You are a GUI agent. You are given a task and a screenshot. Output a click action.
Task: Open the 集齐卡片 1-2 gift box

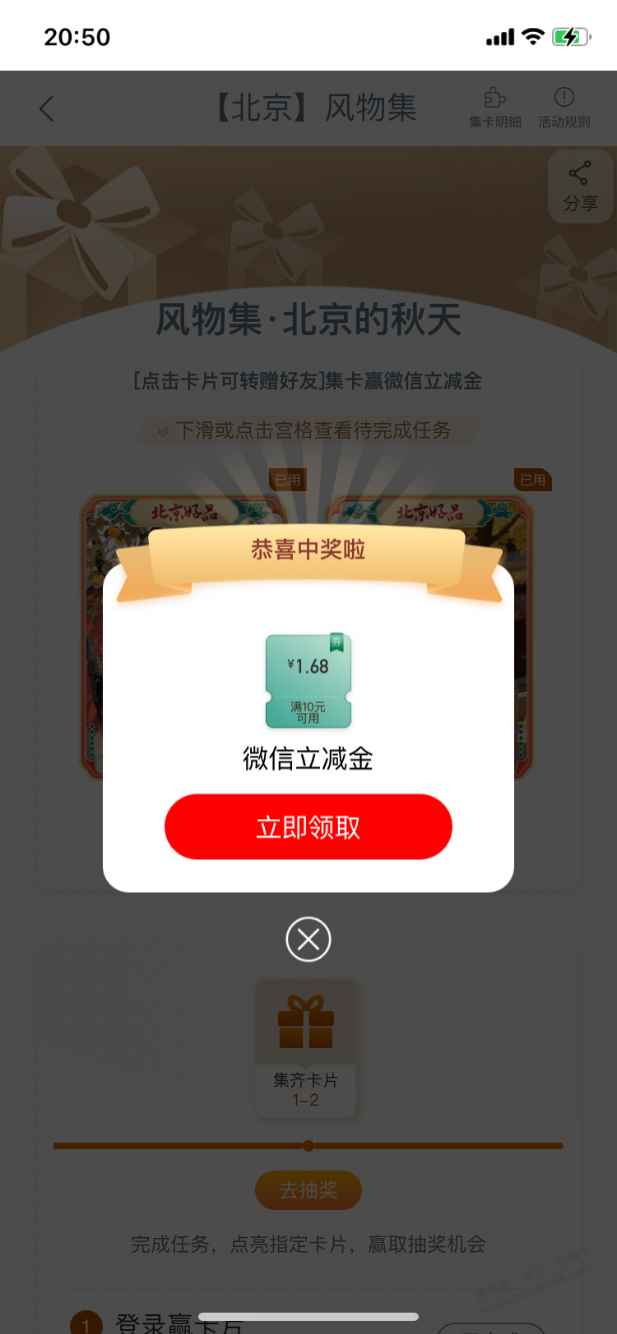click(306, 1045)
